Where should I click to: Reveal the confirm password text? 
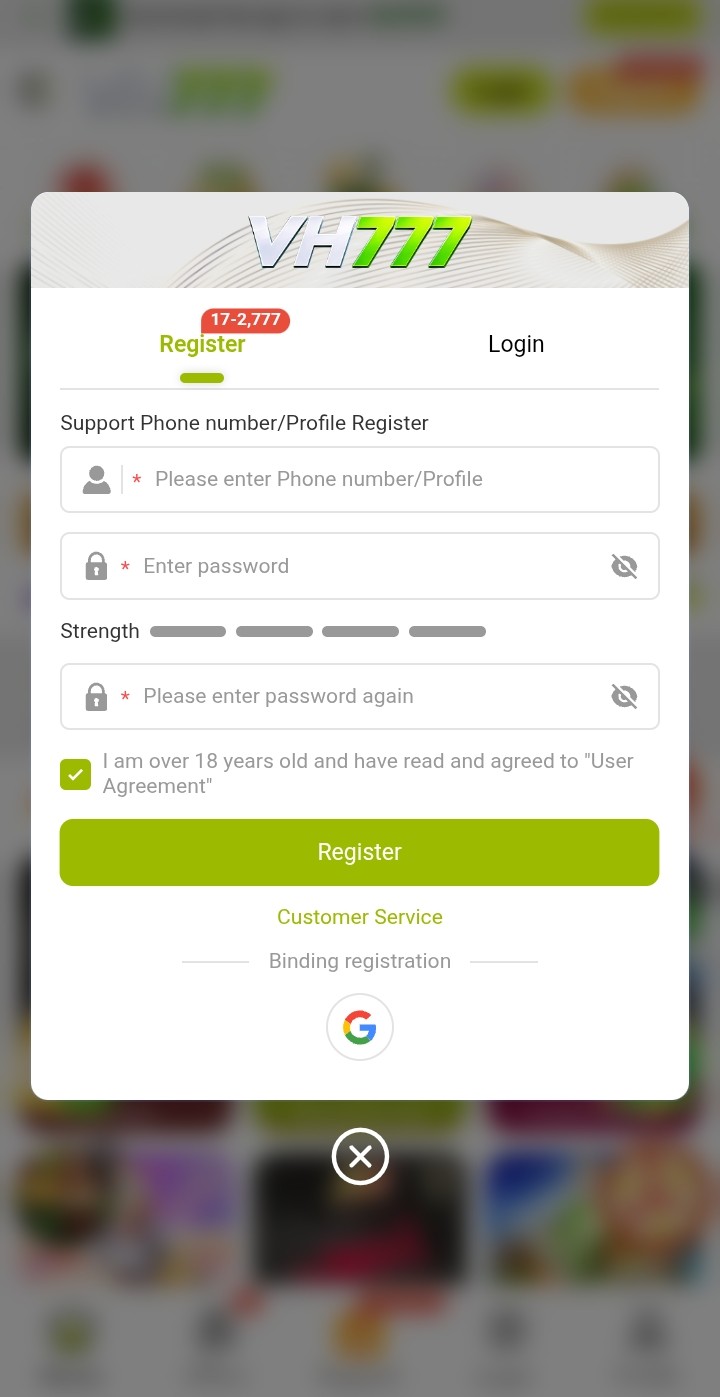tap(624, 697)
